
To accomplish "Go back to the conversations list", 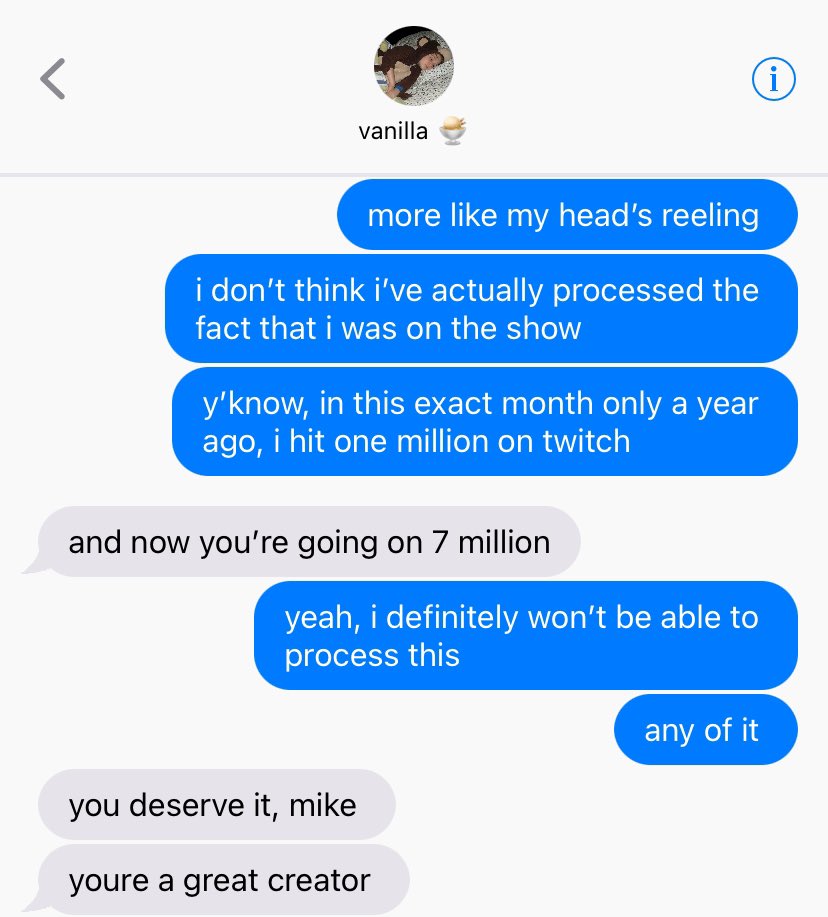I will 53,79.
